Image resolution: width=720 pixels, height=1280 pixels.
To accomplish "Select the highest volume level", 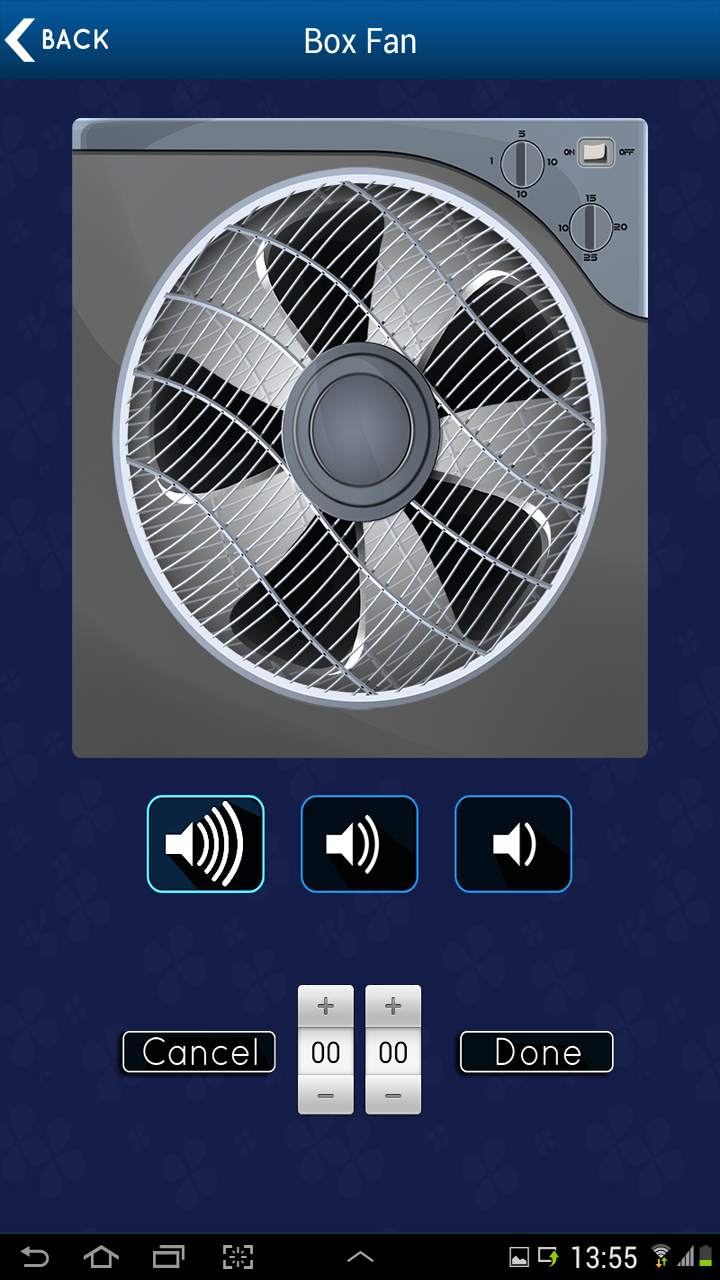I will pyautogui.click(x=205, y=843).
